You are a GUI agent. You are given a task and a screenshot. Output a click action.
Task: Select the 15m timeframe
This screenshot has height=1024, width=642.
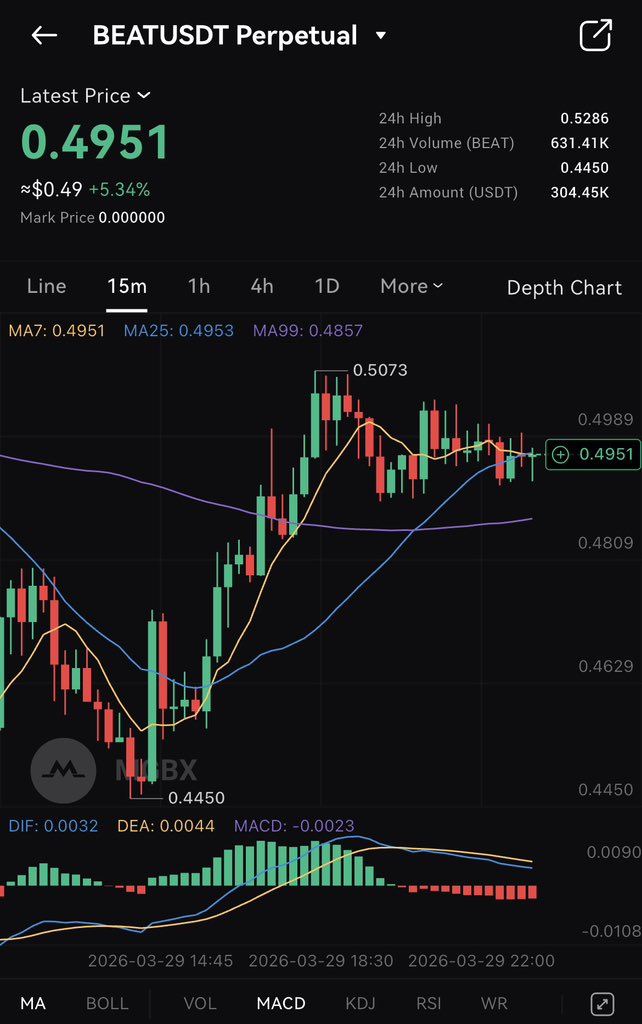[x=127, y=286]
